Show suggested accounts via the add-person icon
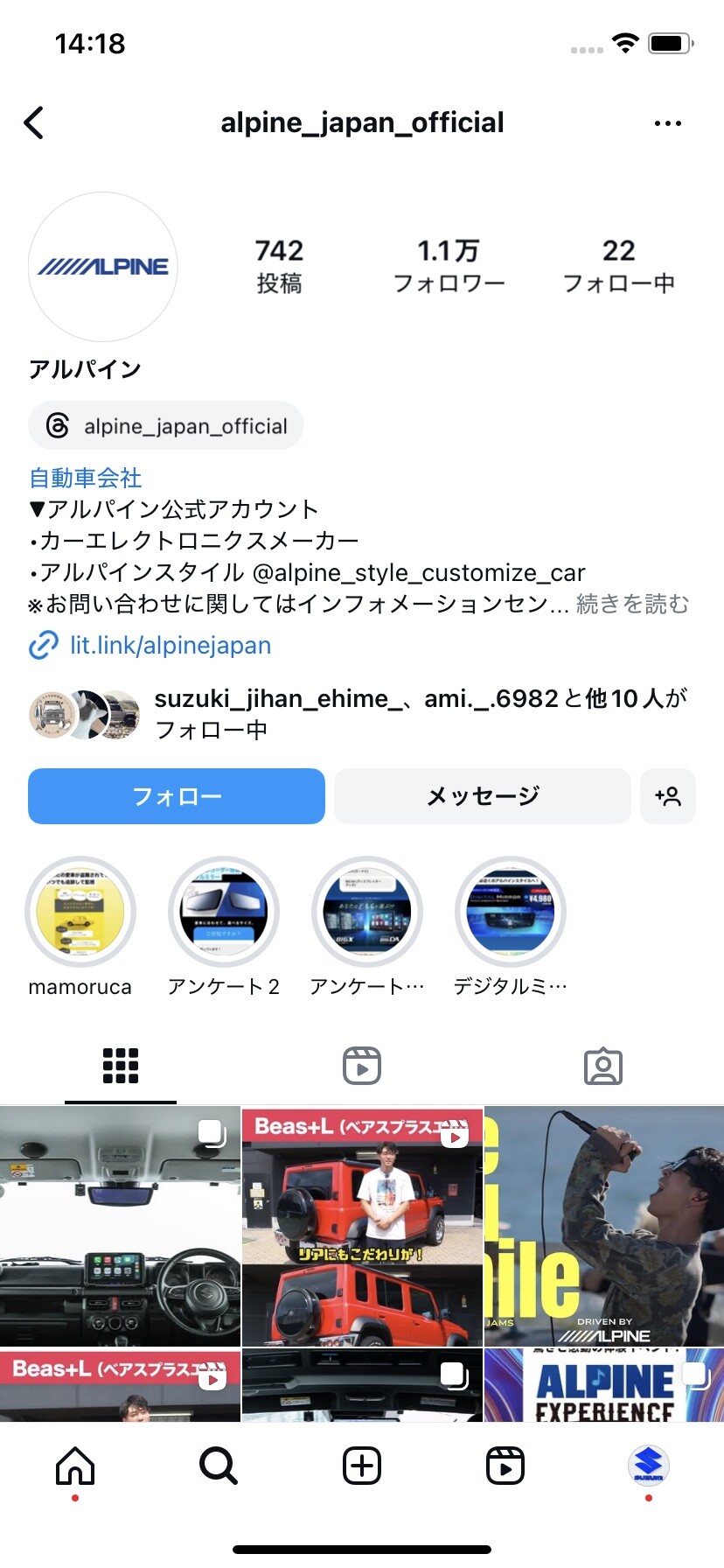724x1568 pixels. (668, 796)
